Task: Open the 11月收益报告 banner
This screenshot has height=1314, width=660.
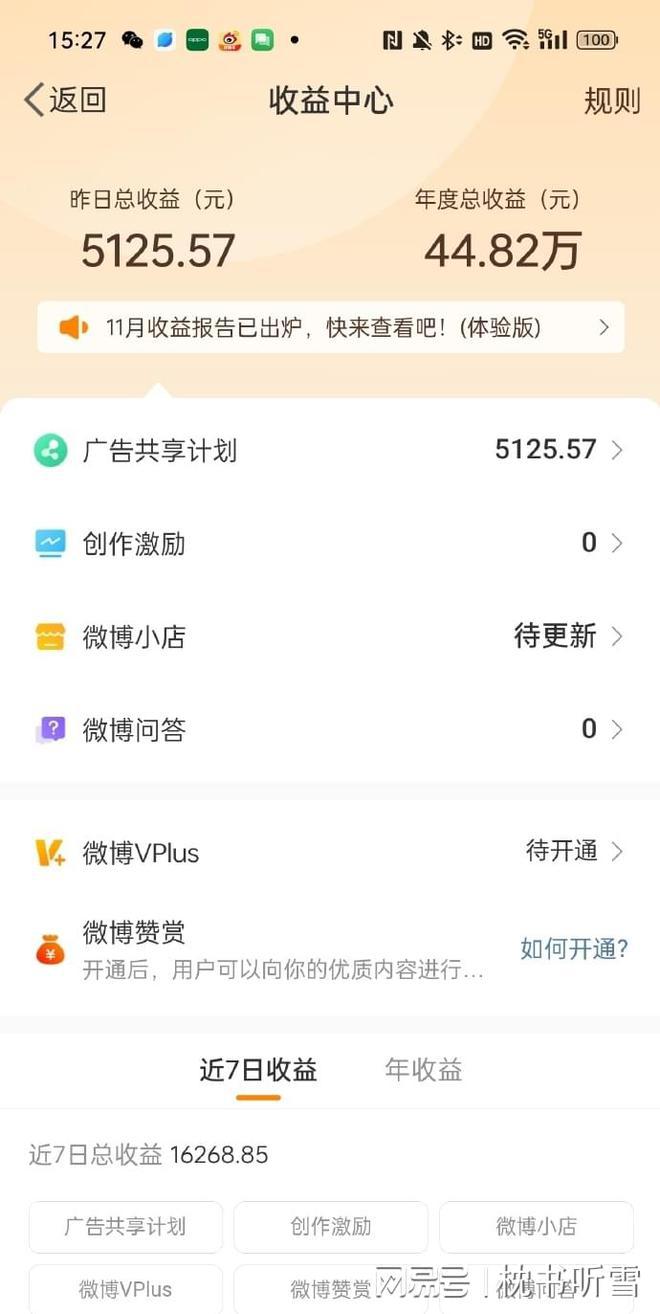Action: point(330,328)
